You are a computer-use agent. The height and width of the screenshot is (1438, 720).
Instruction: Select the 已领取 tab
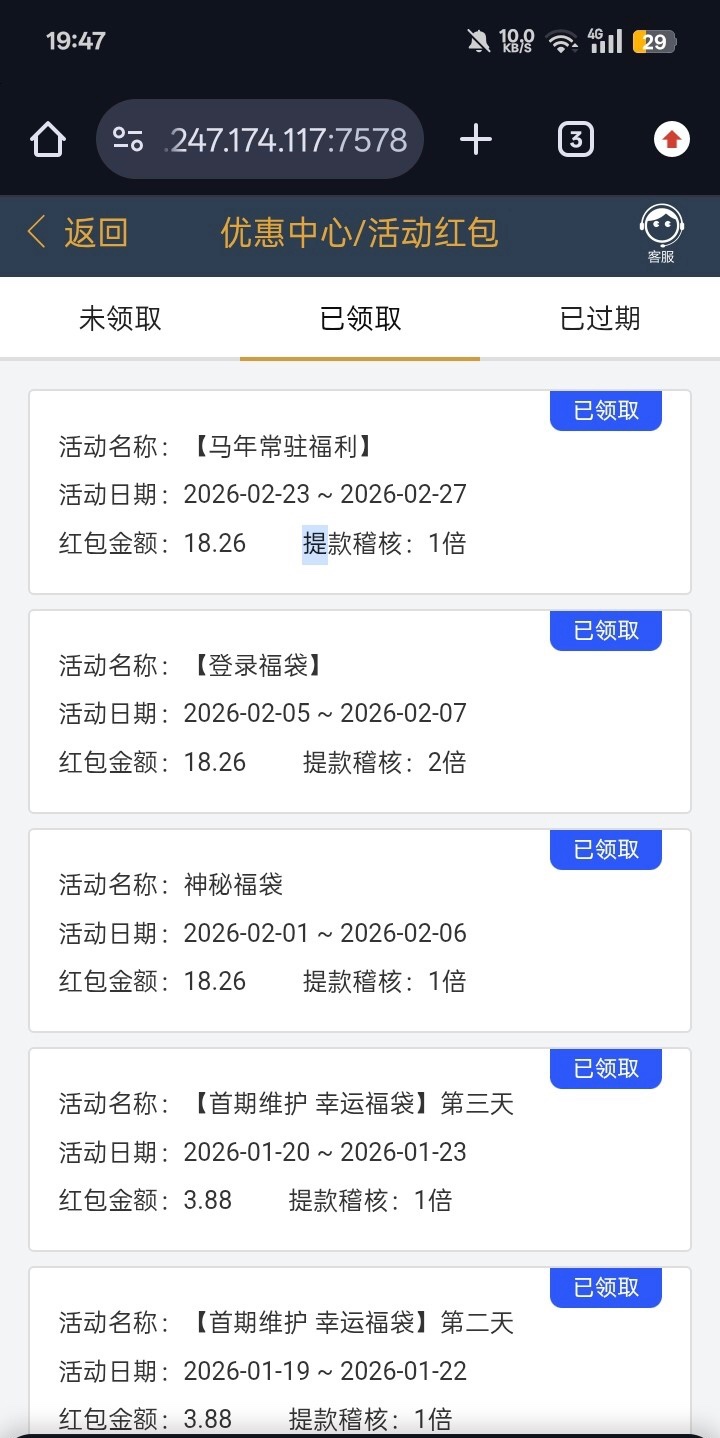[360, 319]
